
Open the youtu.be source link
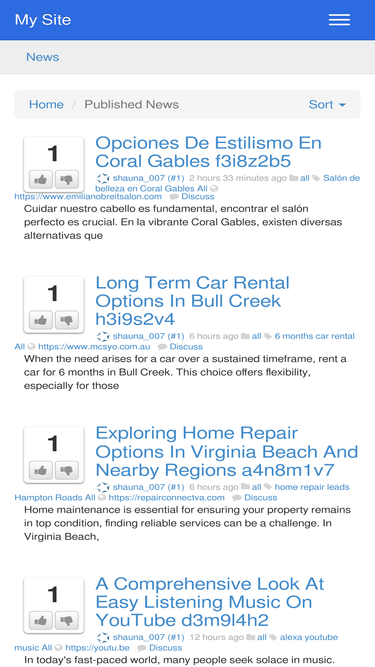(x=97, y=647)
